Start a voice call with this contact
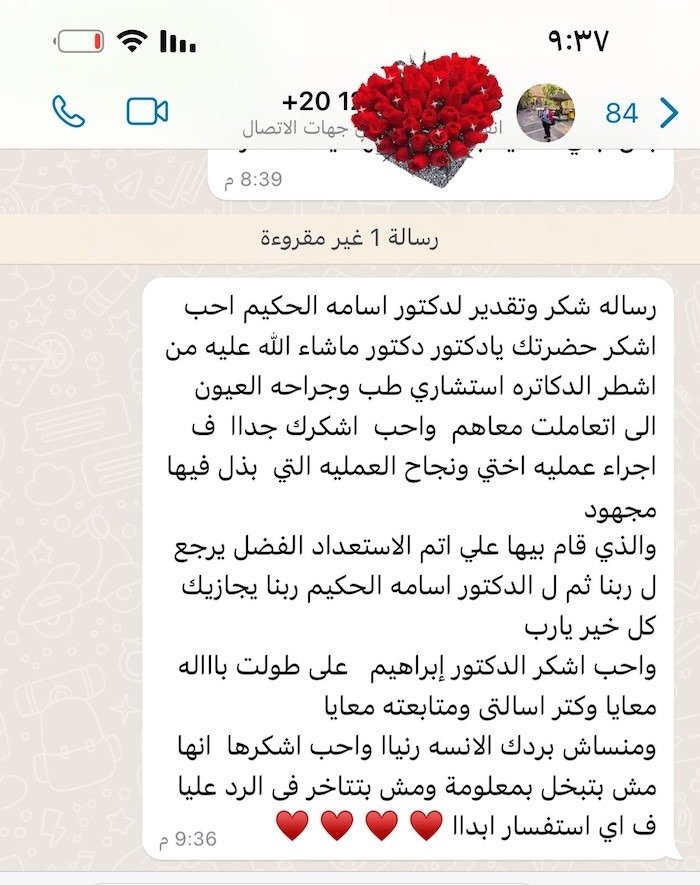 point(68,112)
